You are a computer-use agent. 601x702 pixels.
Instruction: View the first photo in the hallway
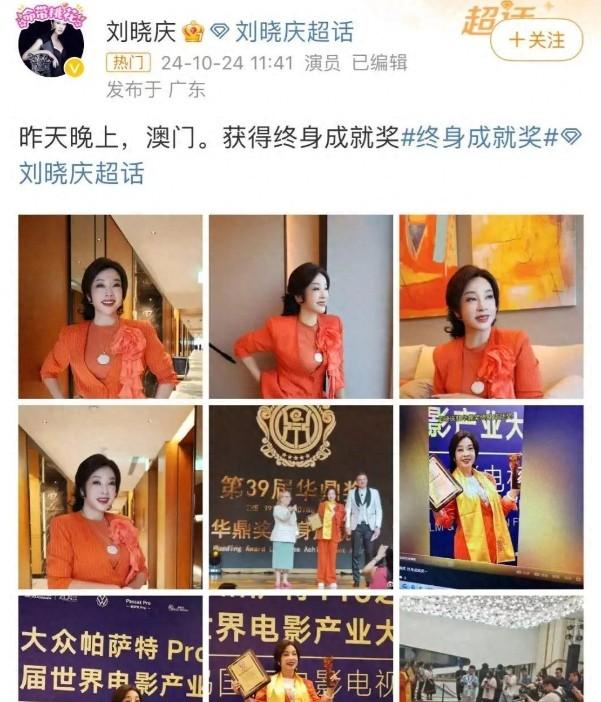[110, 306]
